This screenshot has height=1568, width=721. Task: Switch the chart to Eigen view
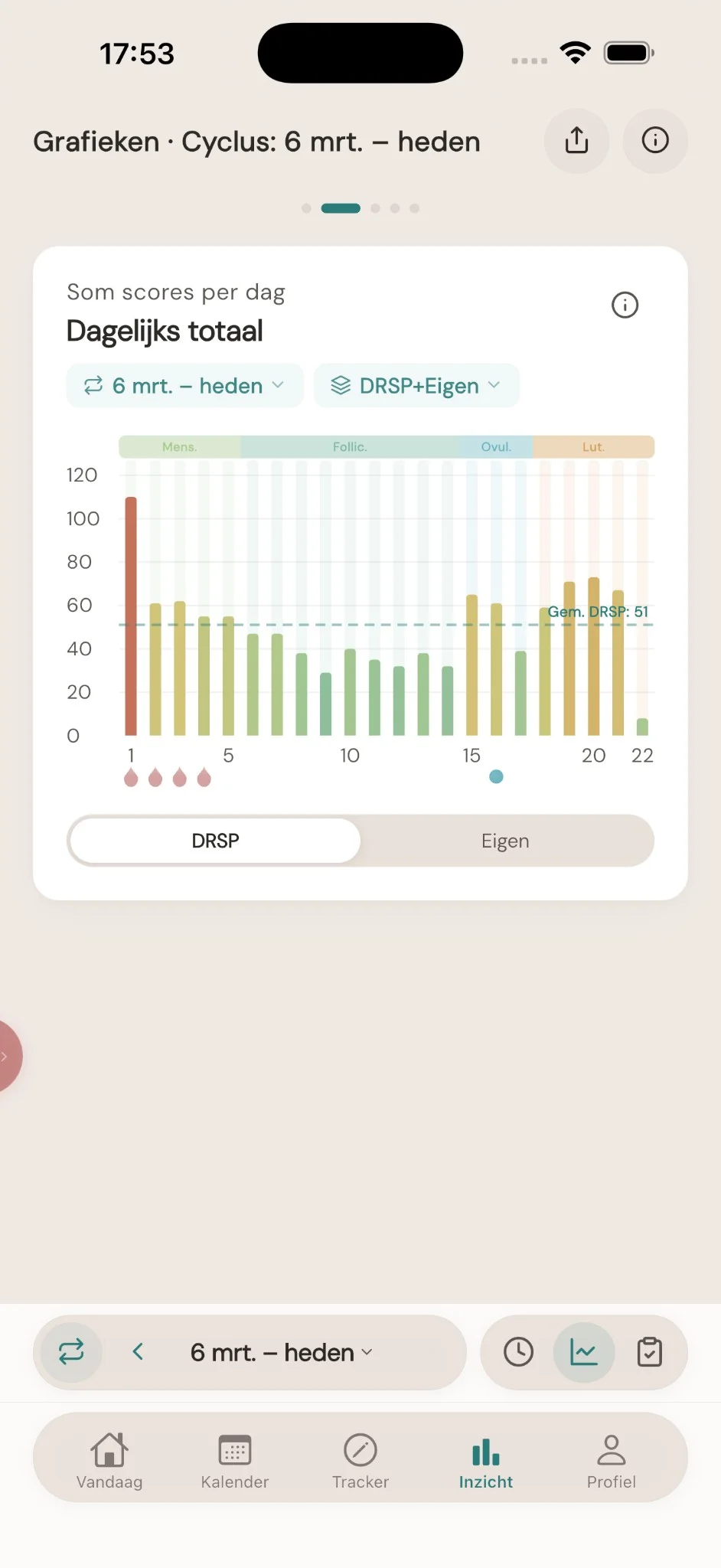(x=505, y=841)
